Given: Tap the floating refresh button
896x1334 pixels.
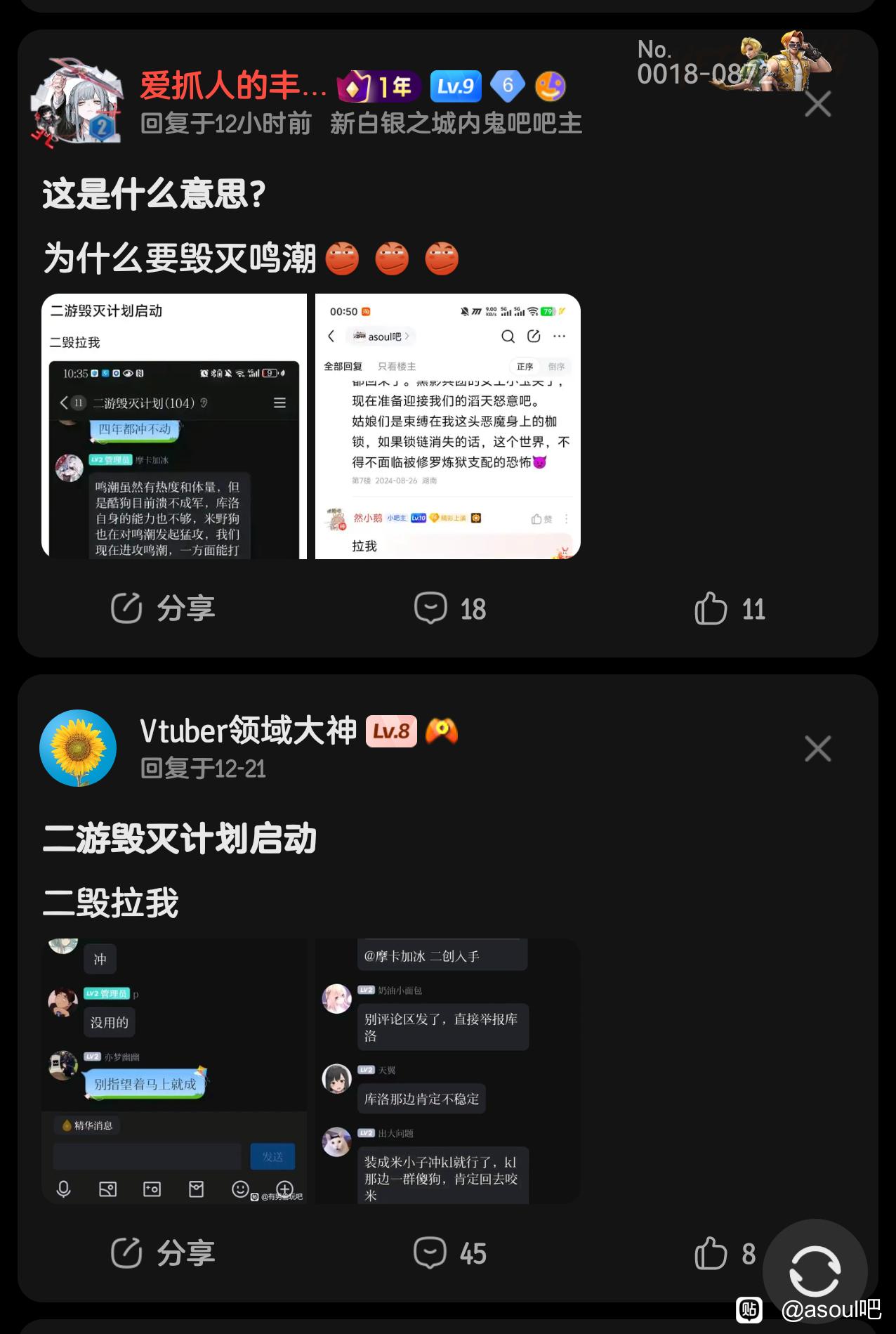Looking at the screenshot, I should (815, 1270).
